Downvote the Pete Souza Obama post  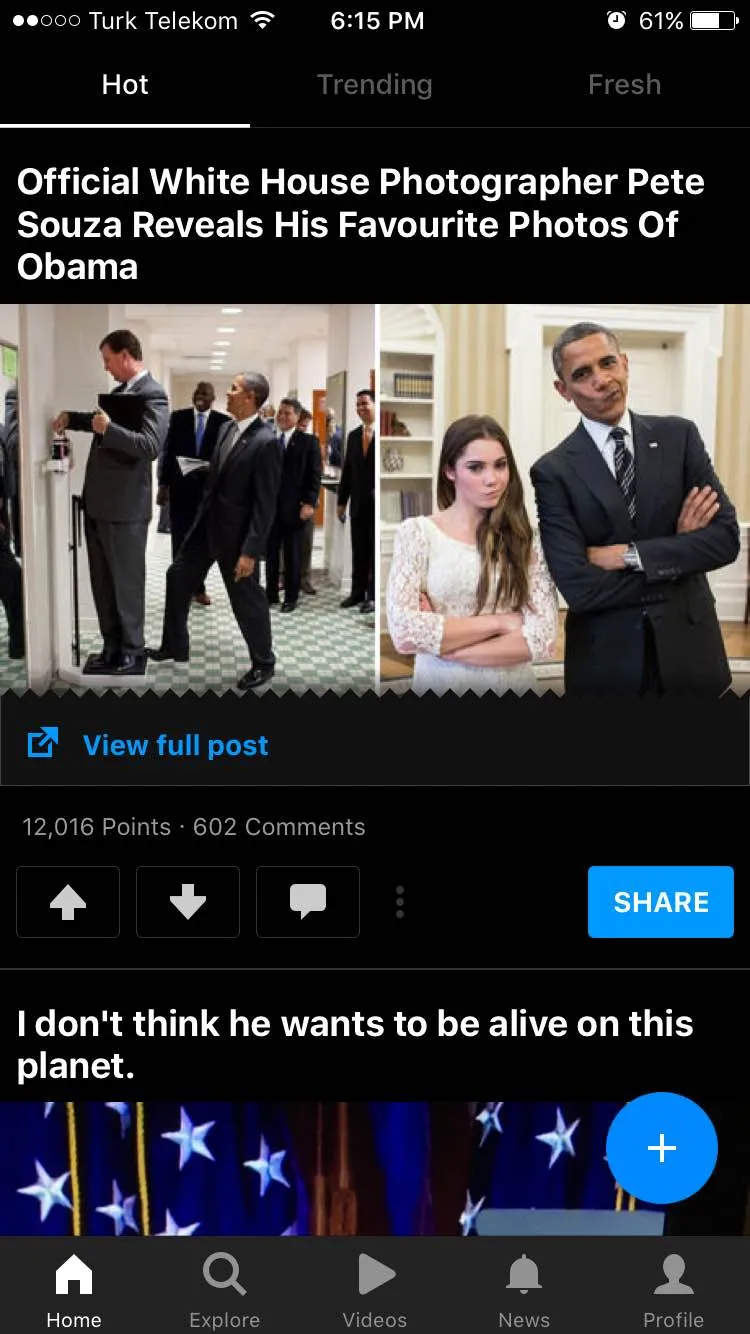tap(188, 902)
